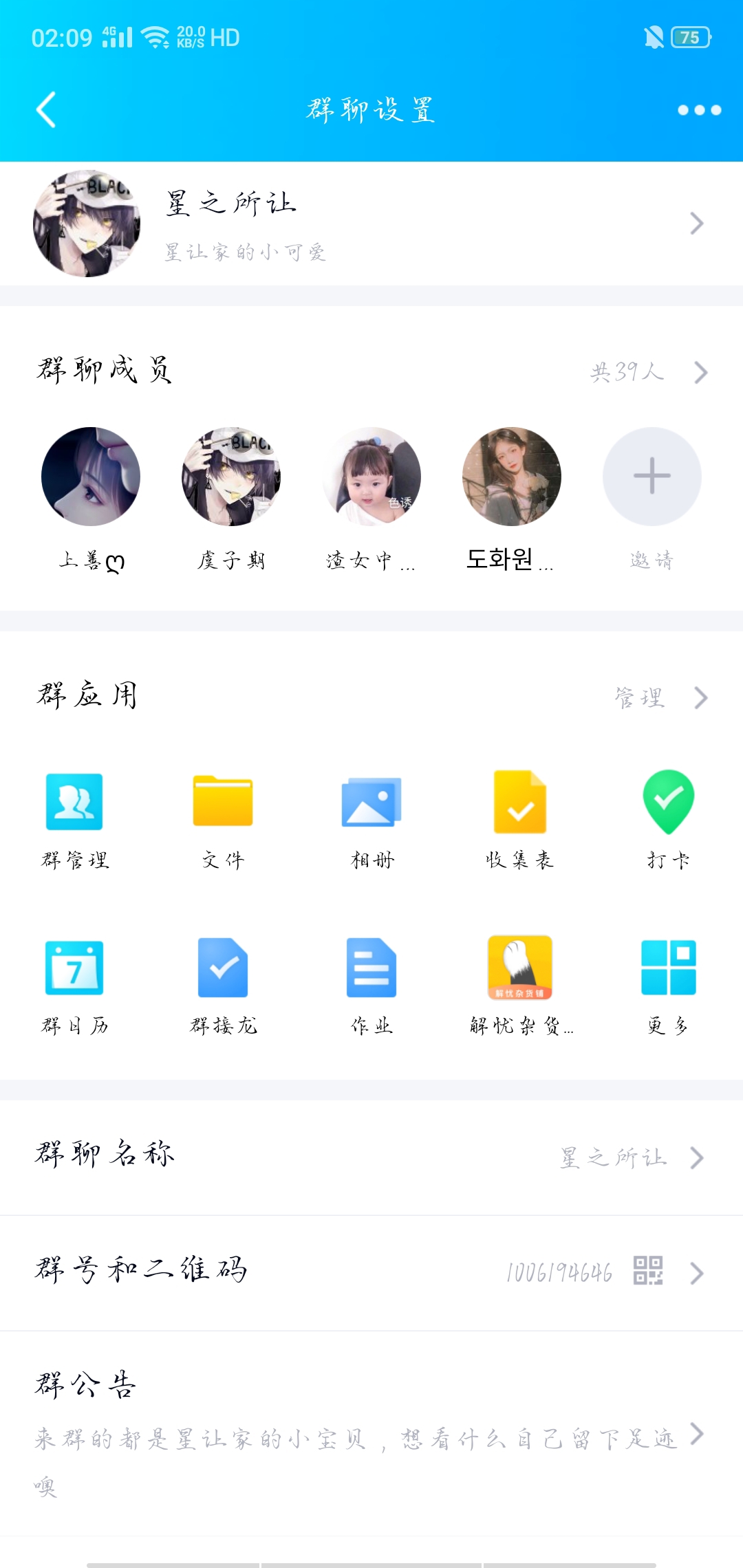The height and width of the screenshot is (1568, 743).
Task: Open the 群管理 app
Action: (x=74, y=803)
